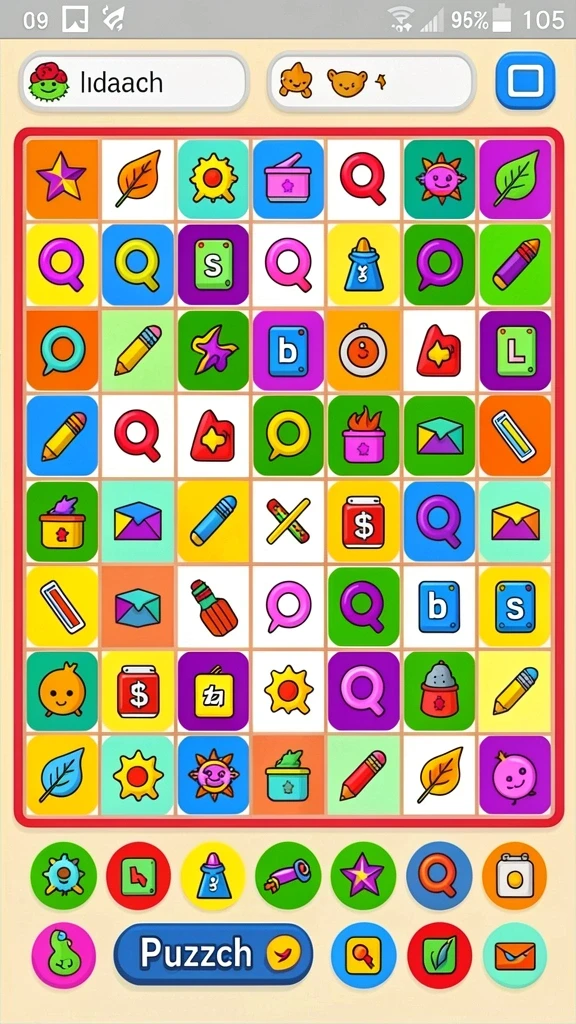Select the letter L tile on purple
576x1024 pixels.
515,351
